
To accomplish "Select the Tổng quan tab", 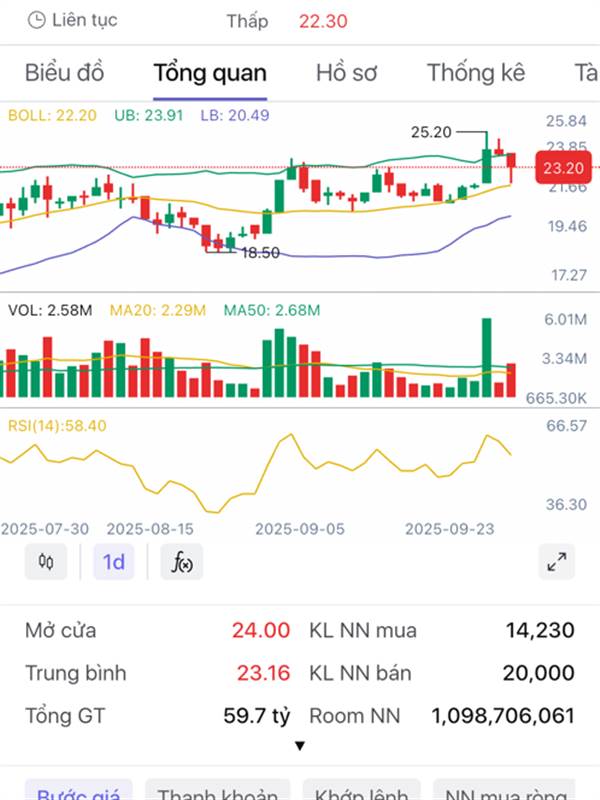I will 210,72.
